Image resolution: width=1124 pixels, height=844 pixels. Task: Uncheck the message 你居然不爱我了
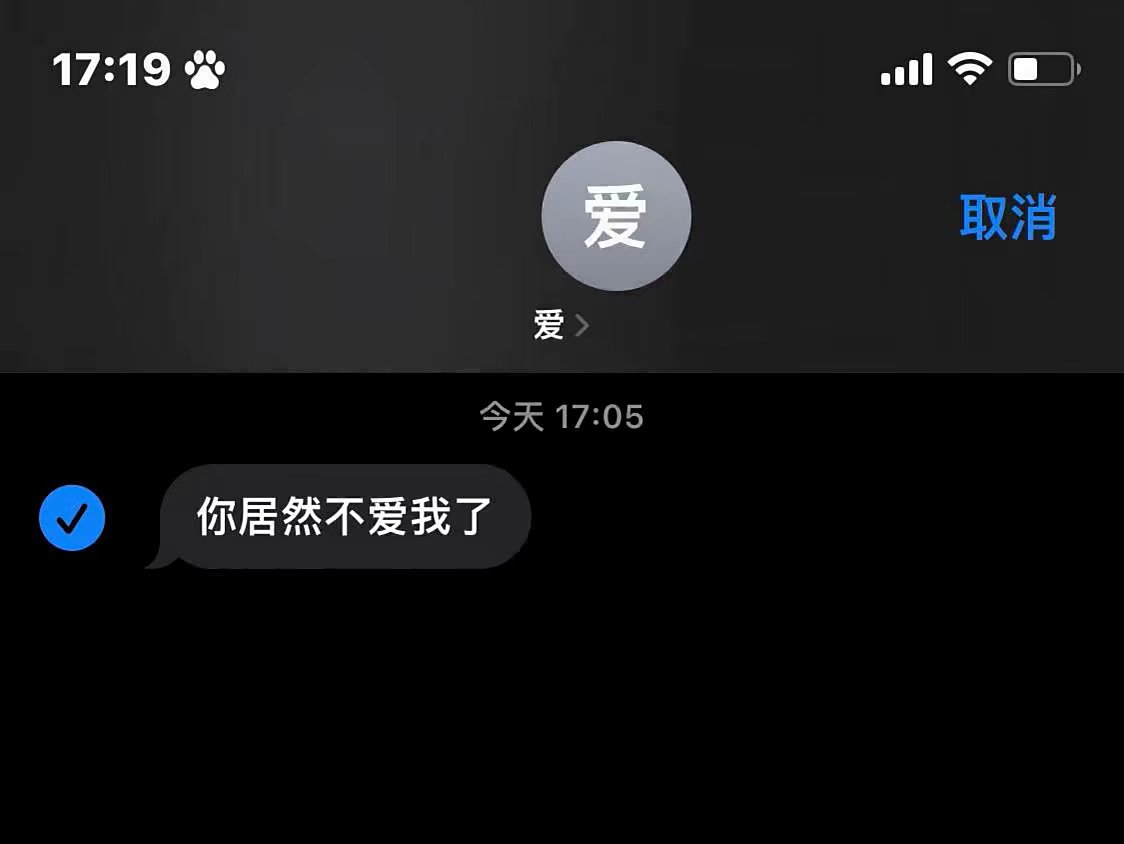coord(72,518)
